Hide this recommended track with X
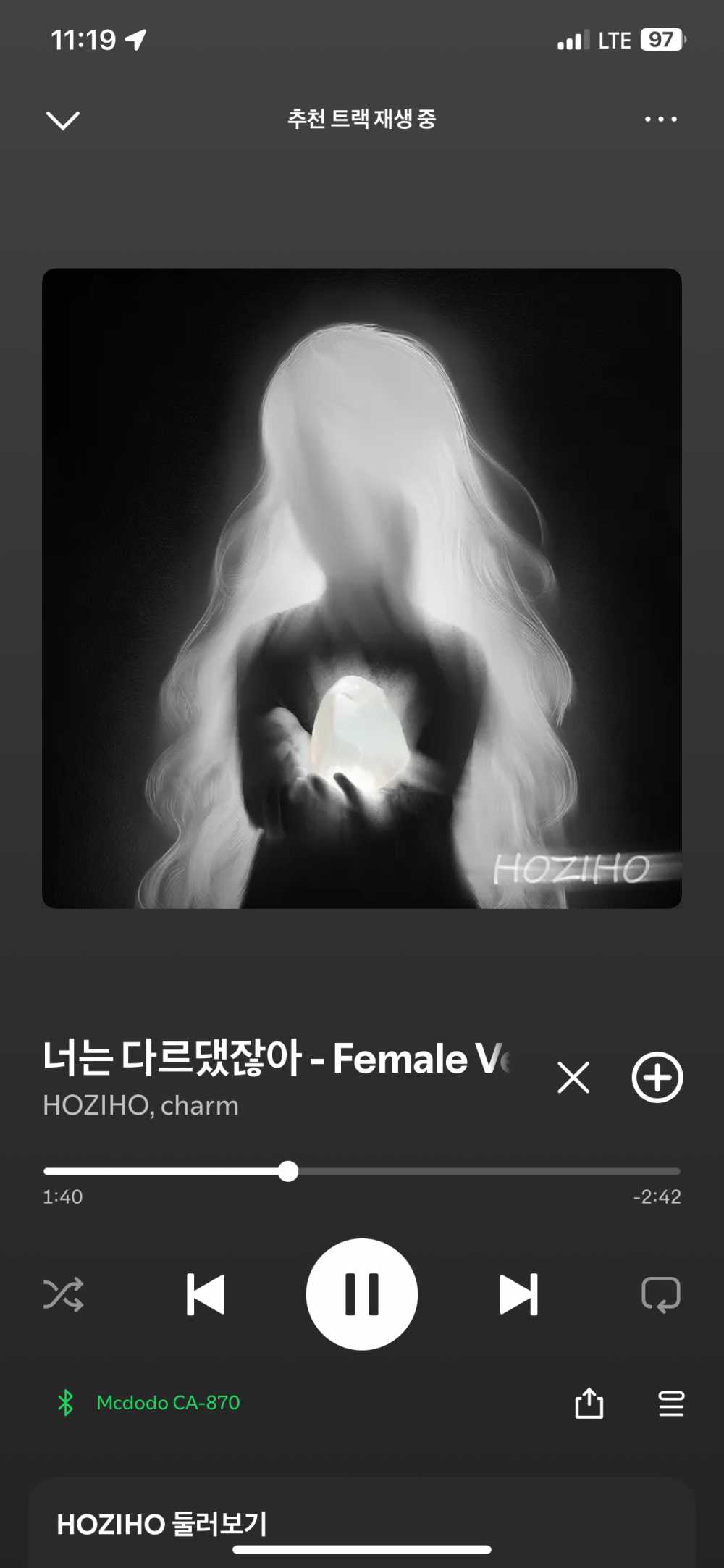The image size is (724, 1568). [573, 1078]
